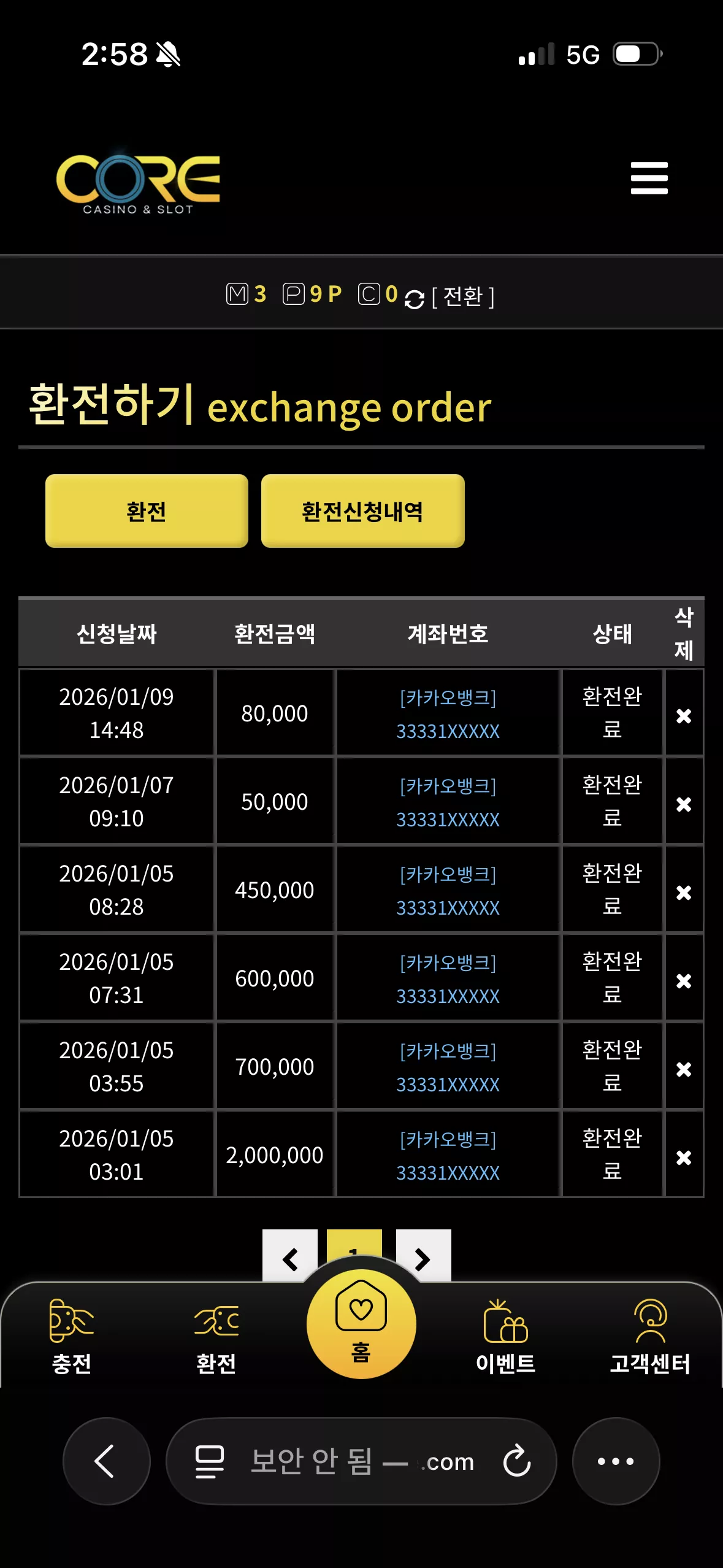Go to the previous results page

pyautogui.click(x=290, y=1256)
